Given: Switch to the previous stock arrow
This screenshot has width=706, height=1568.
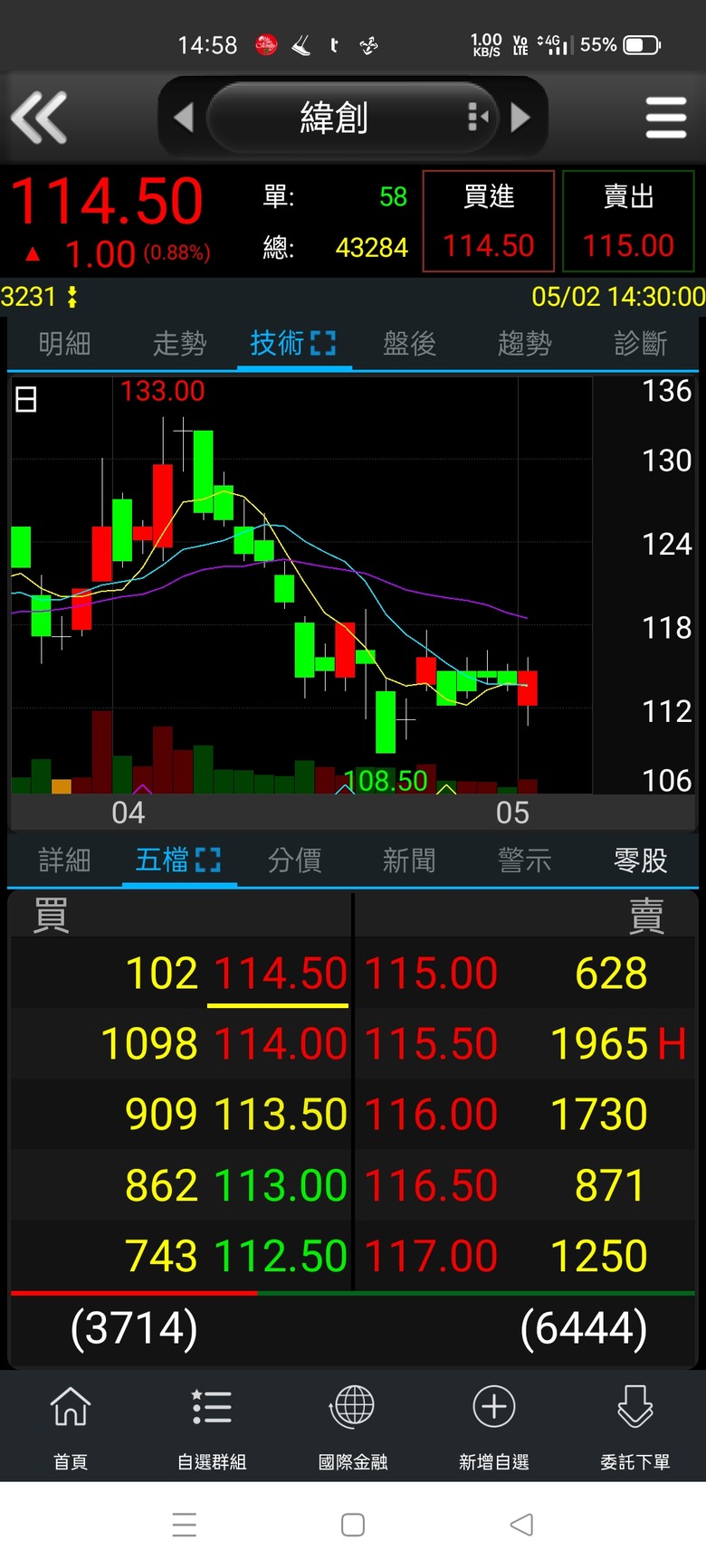Looking at the screenshot, I should tap(184, 118).
